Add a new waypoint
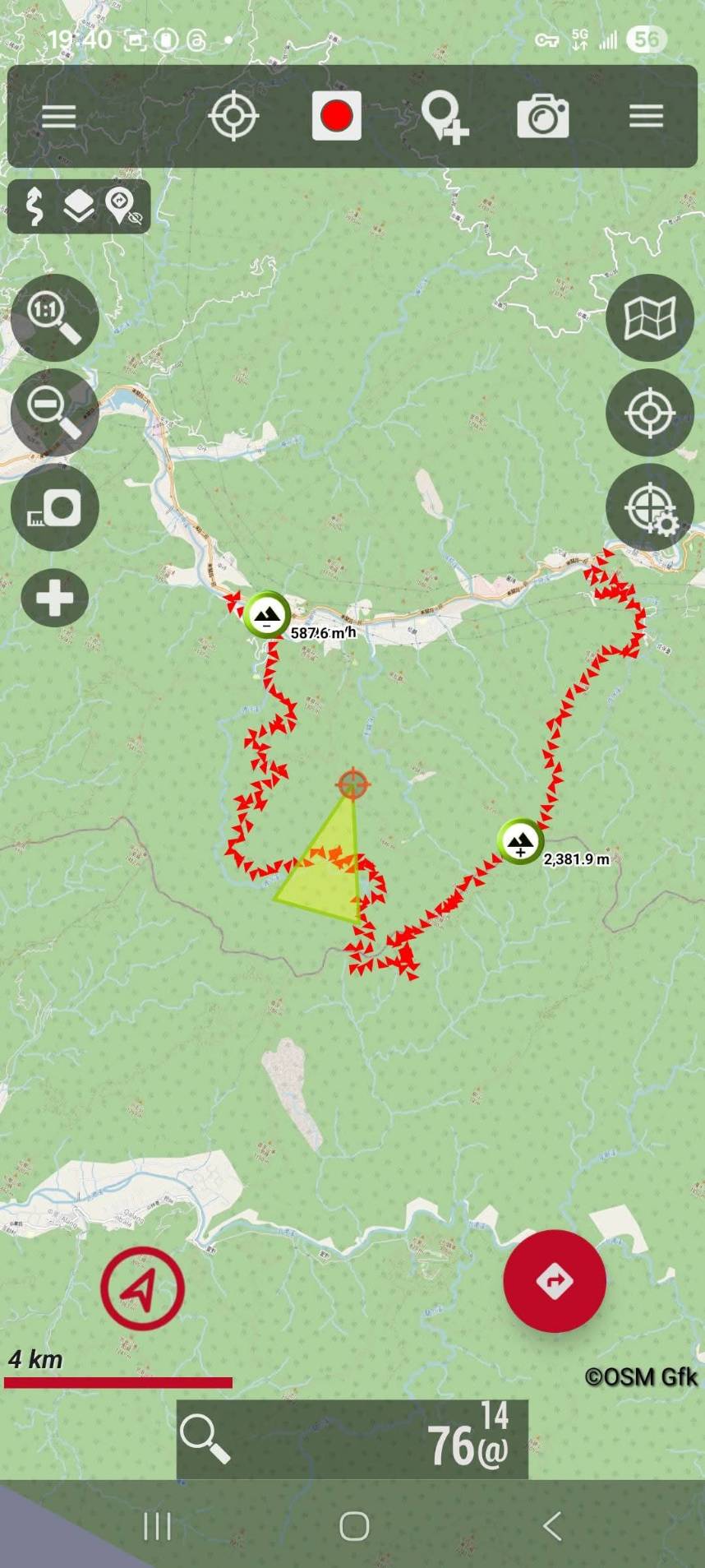Viewport: 705px width, 1568px height. click(x=445, y=118)
